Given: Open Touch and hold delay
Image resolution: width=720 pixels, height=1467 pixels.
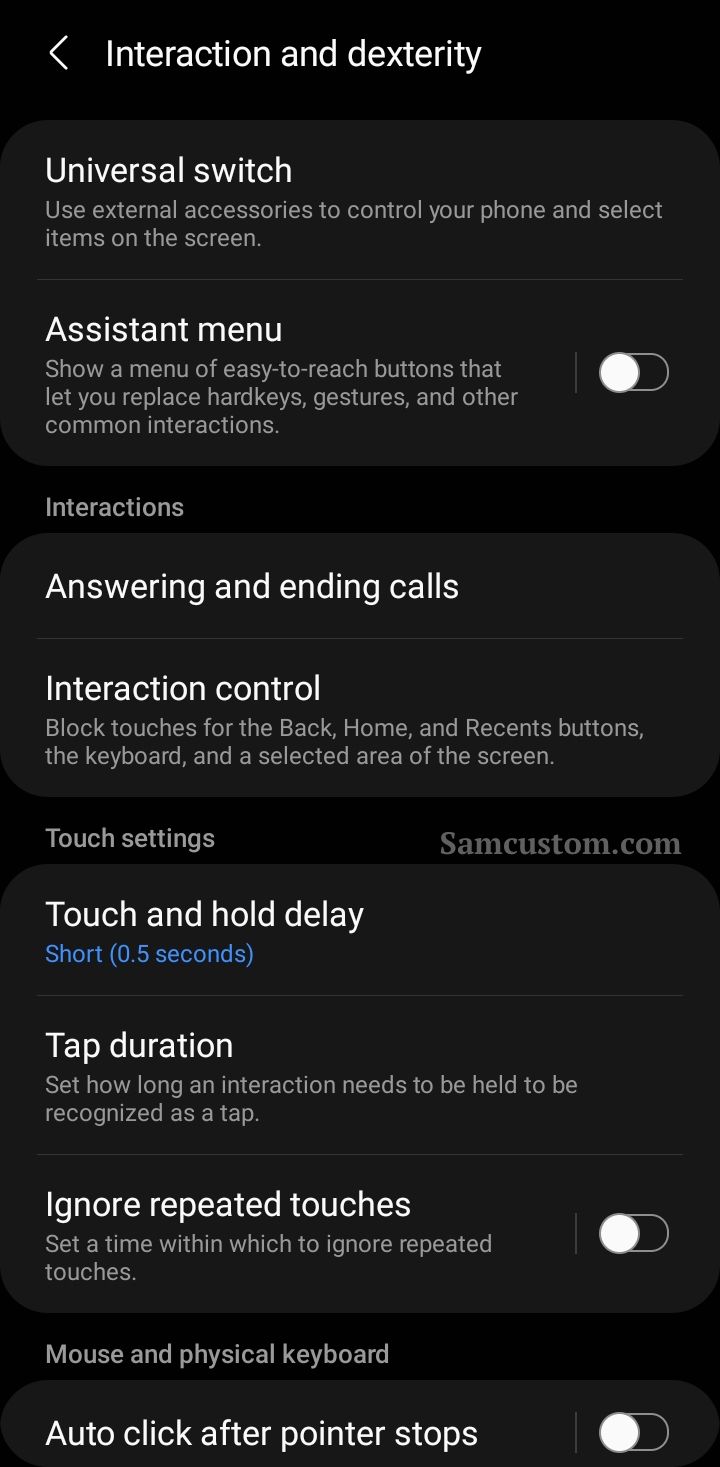Looking at the screenshot, I should click(x=360, y=930).
